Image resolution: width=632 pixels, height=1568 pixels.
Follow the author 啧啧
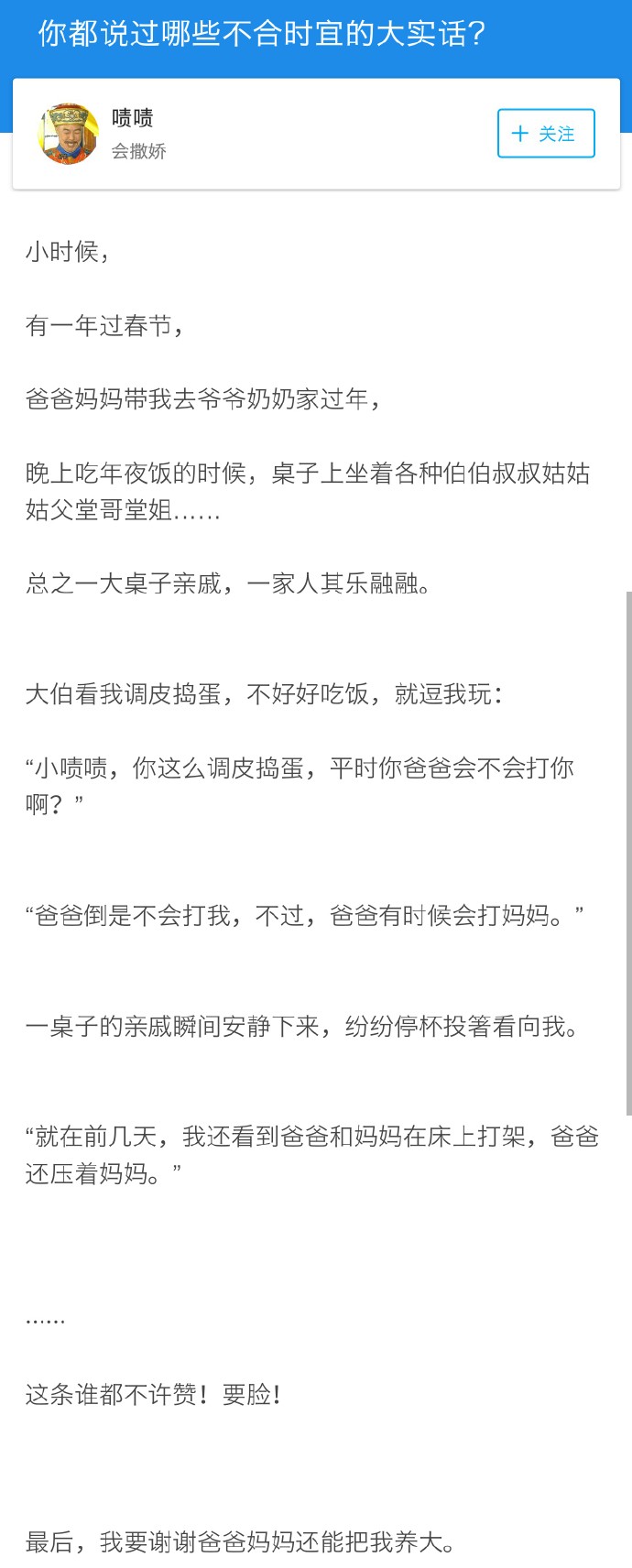tap(546, 134)
